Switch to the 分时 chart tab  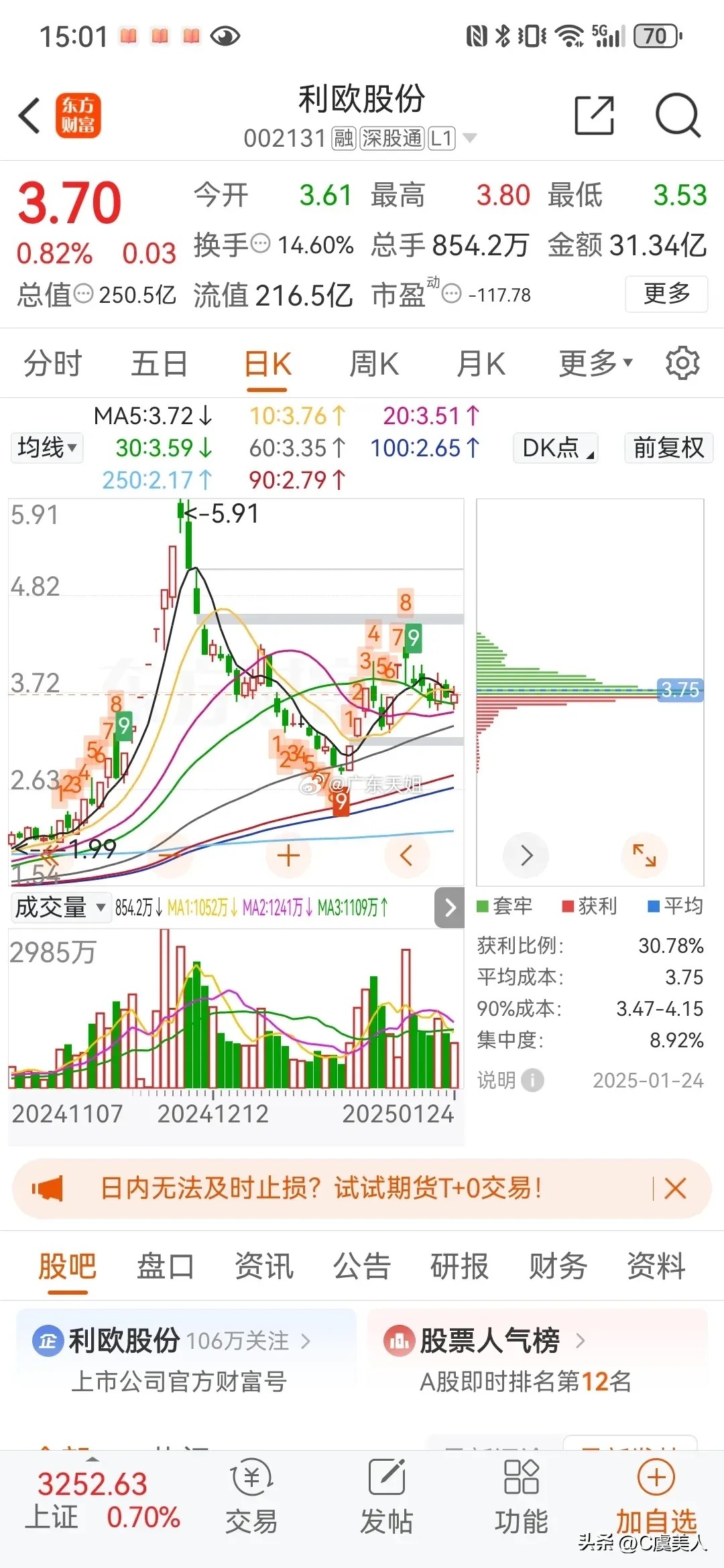pyautogui.click(x=52, y=364)
